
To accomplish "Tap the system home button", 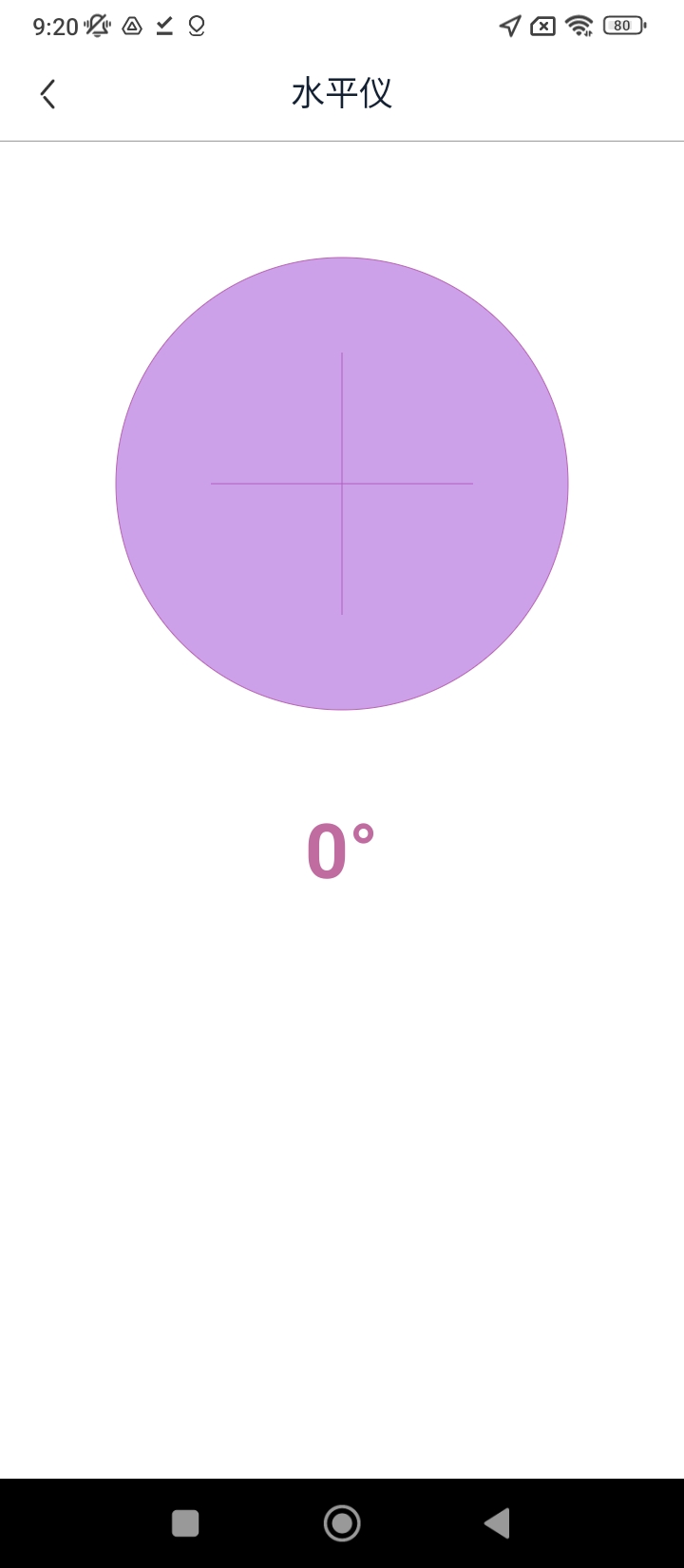I will (342, 1523).
